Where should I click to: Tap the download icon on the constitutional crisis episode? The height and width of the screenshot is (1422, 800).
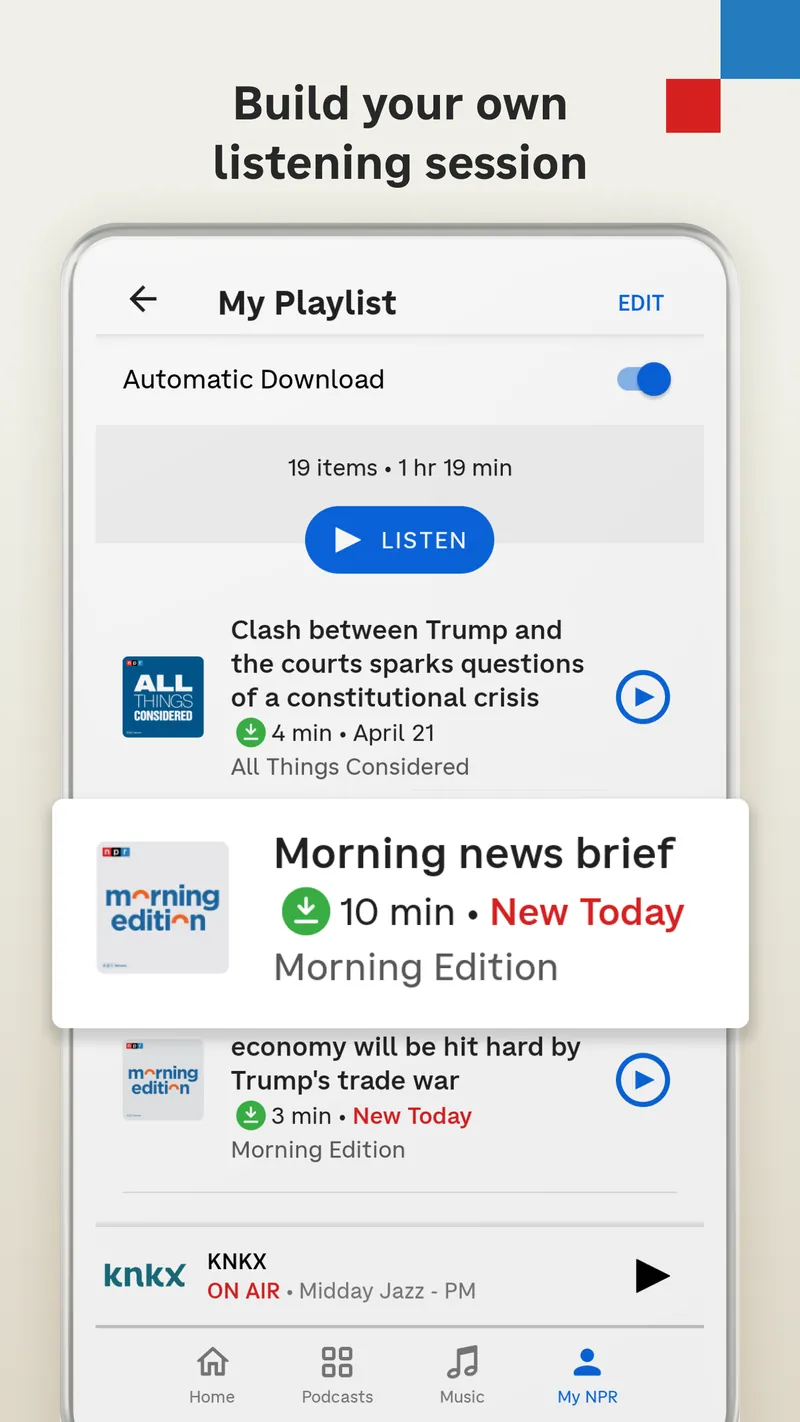[250, 733]
